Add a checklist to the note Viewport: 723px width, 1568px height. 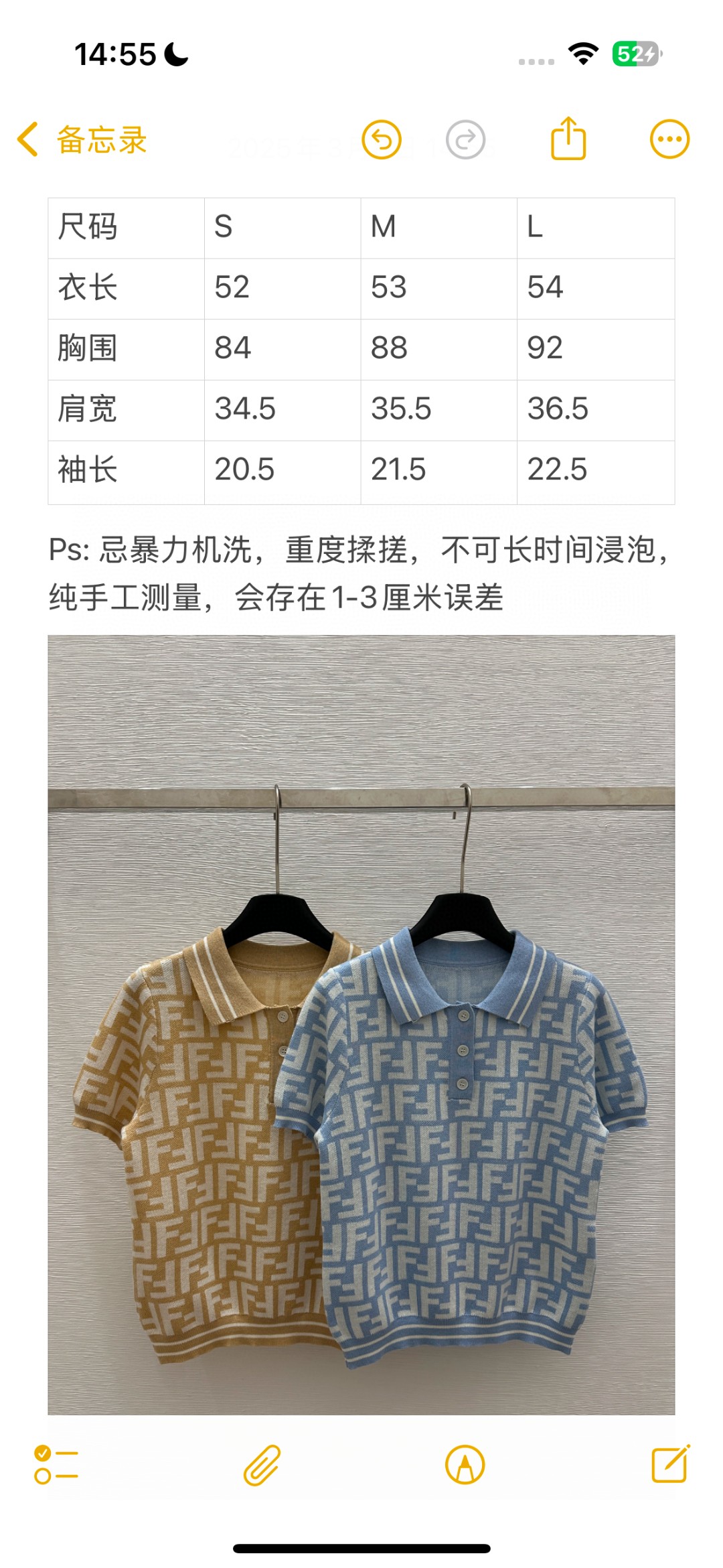point(56,1465)
